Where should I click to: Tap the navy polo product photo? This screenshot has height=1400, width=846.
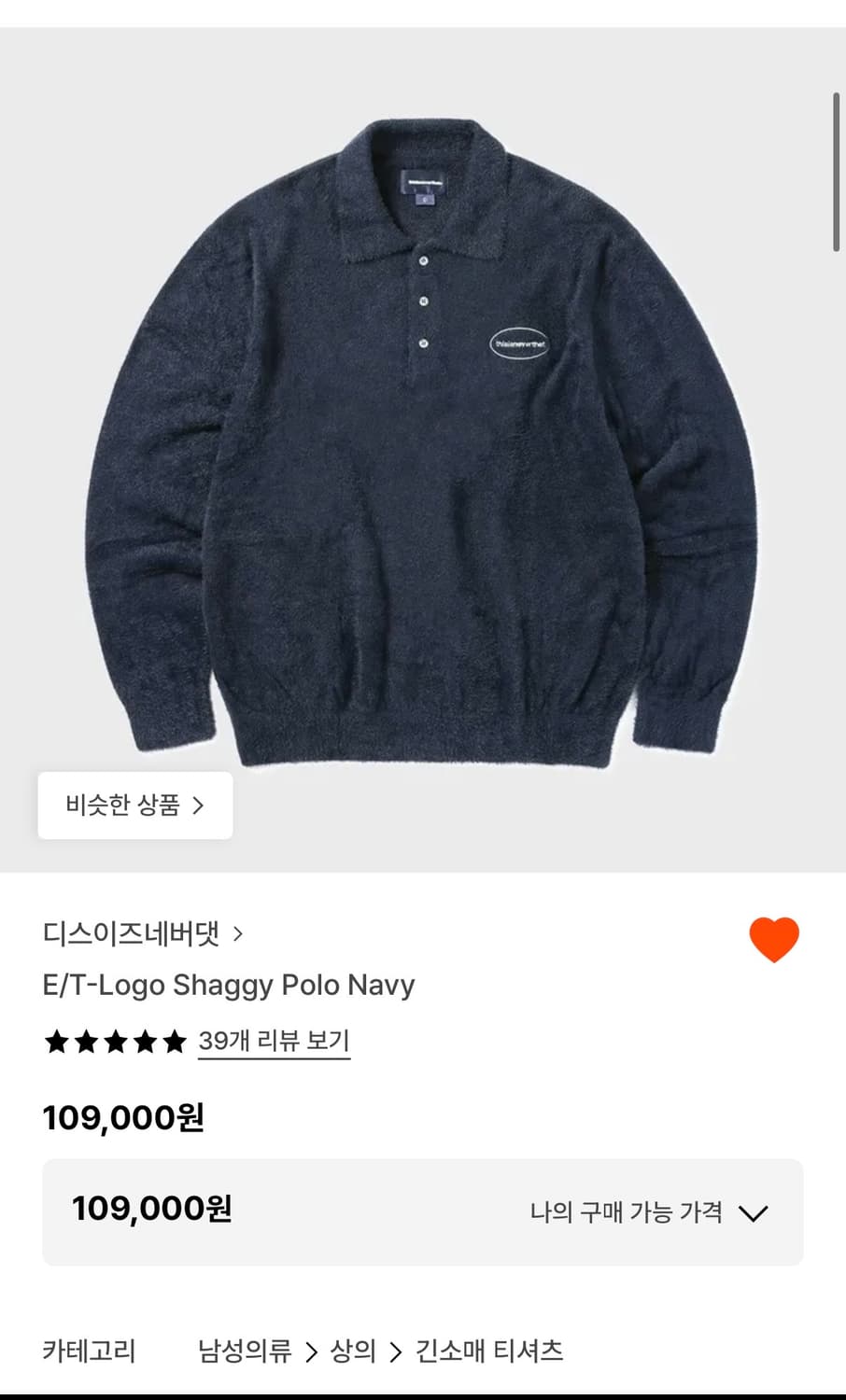(423, 439)
